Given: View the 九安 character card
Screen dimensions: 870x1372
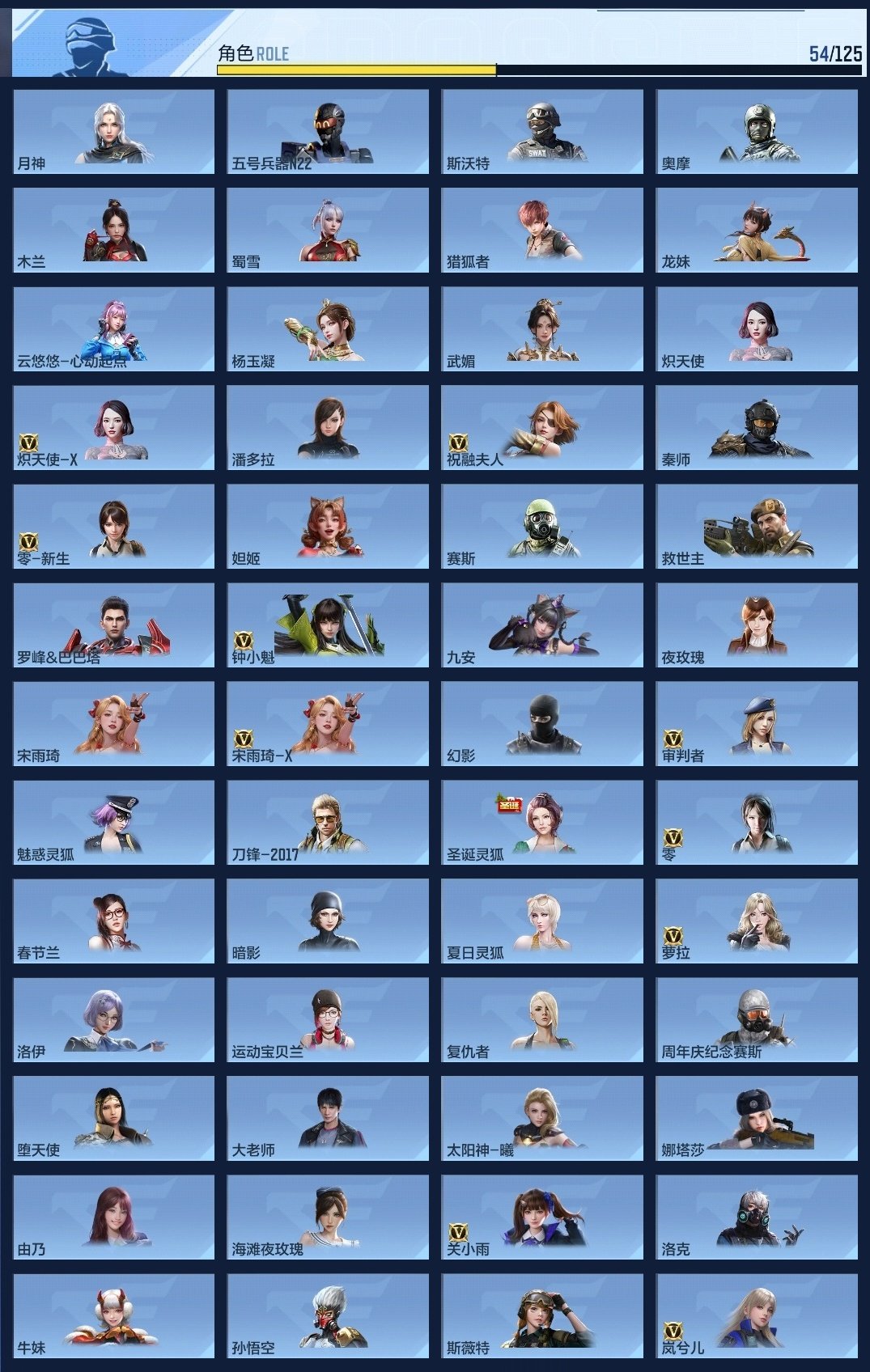Looking at the screenshot, I should tap(542, 625).
